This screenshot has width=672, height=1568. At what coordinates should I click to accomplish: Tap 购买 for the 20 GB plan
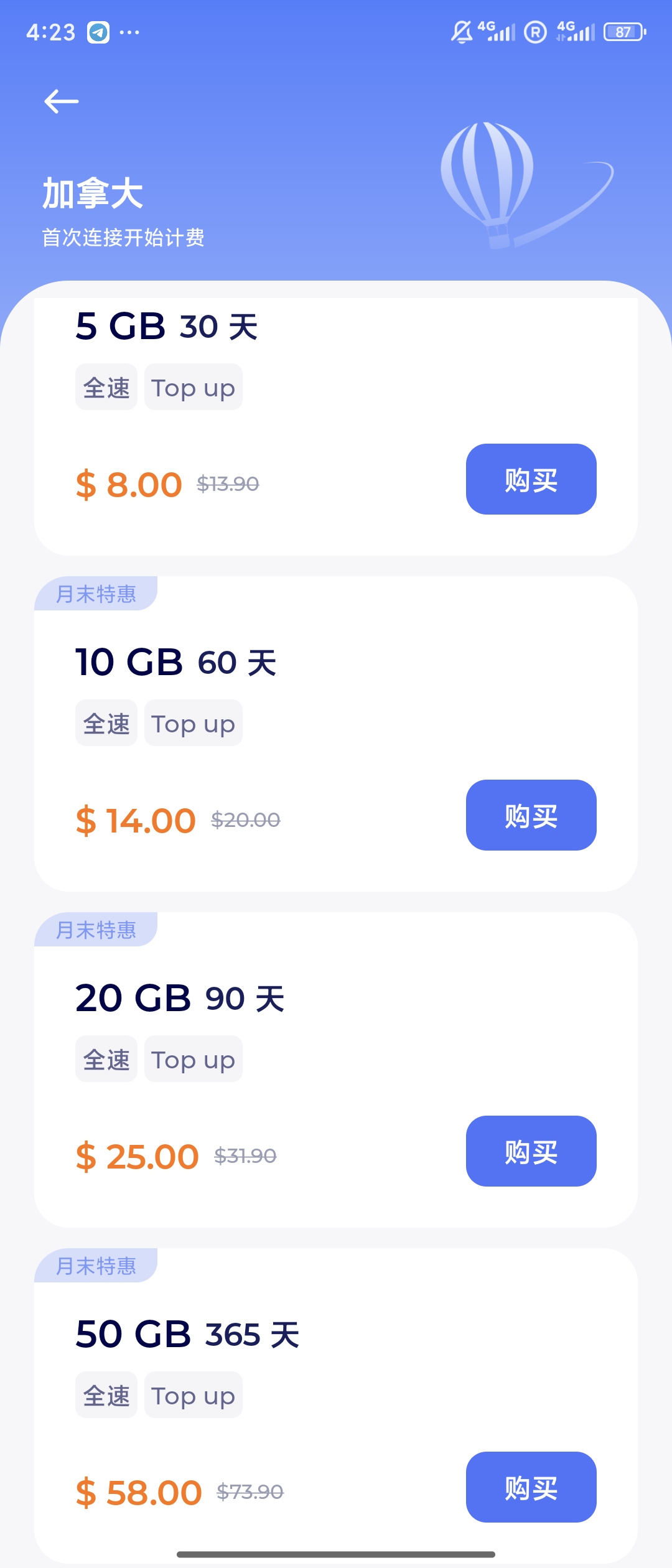531,1151
